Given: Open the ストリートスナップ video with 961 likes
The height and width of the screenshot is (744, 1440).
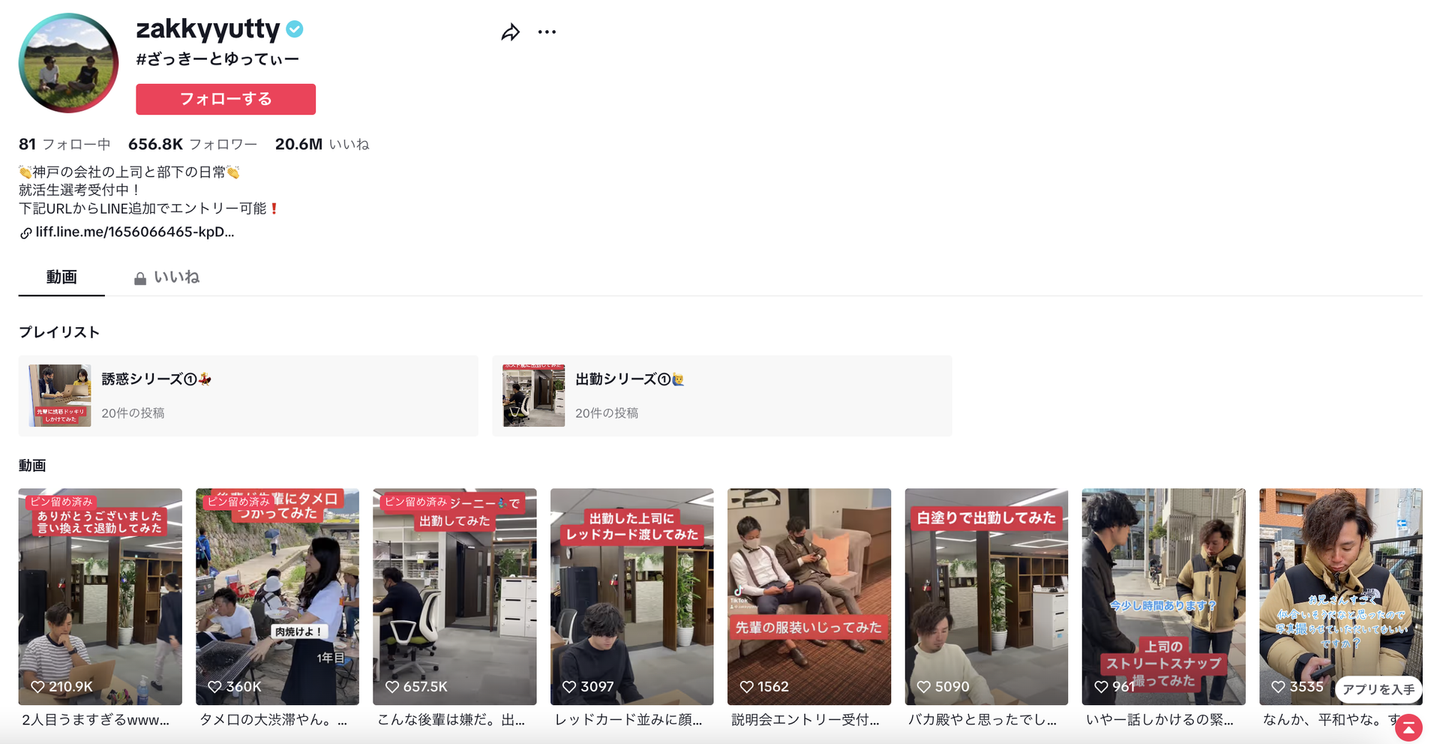Looking at the screenshot, I should click(x=1163, y=596).
